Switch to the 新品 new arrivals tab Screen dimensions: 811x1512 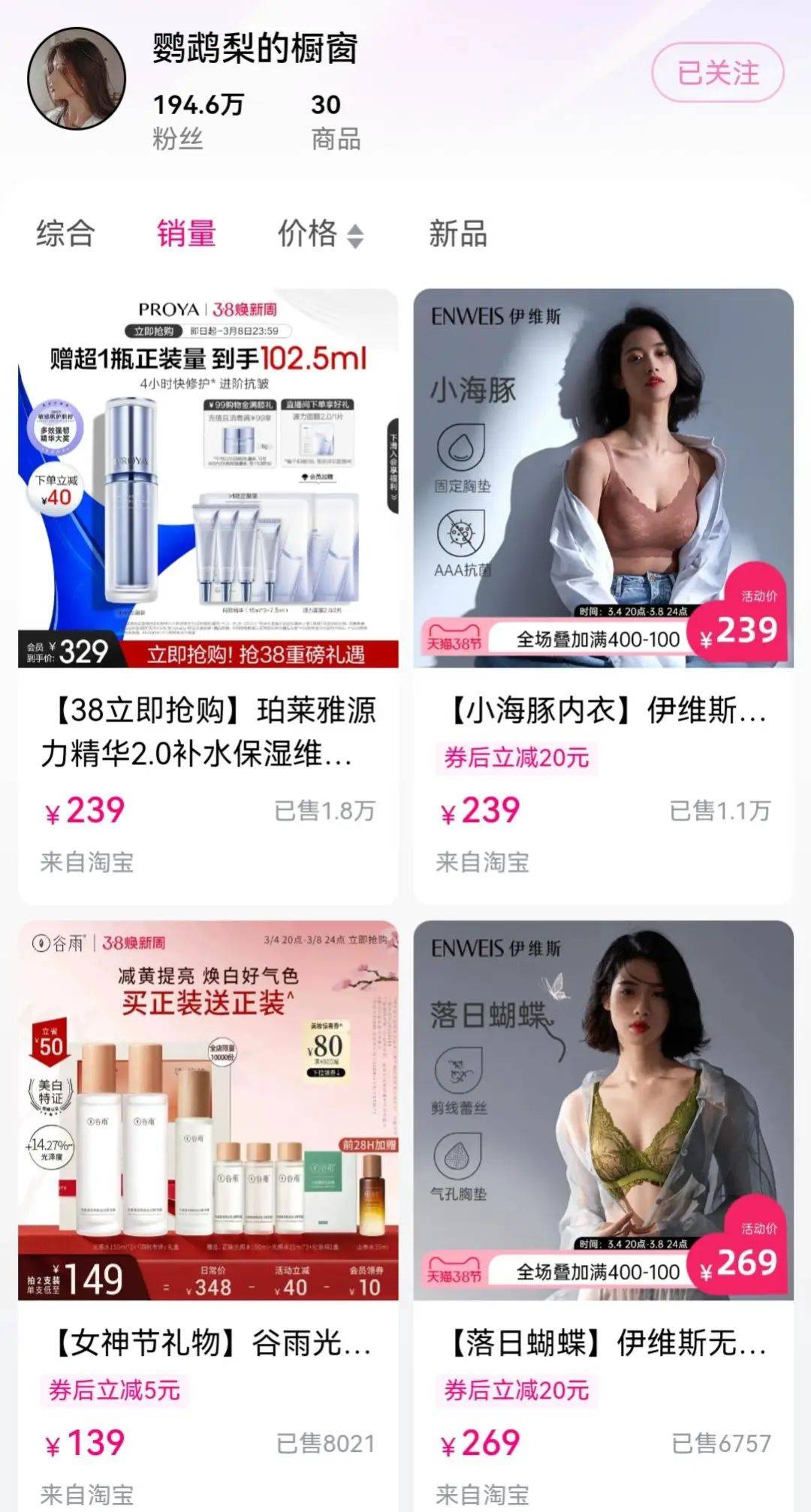(457, 233)
